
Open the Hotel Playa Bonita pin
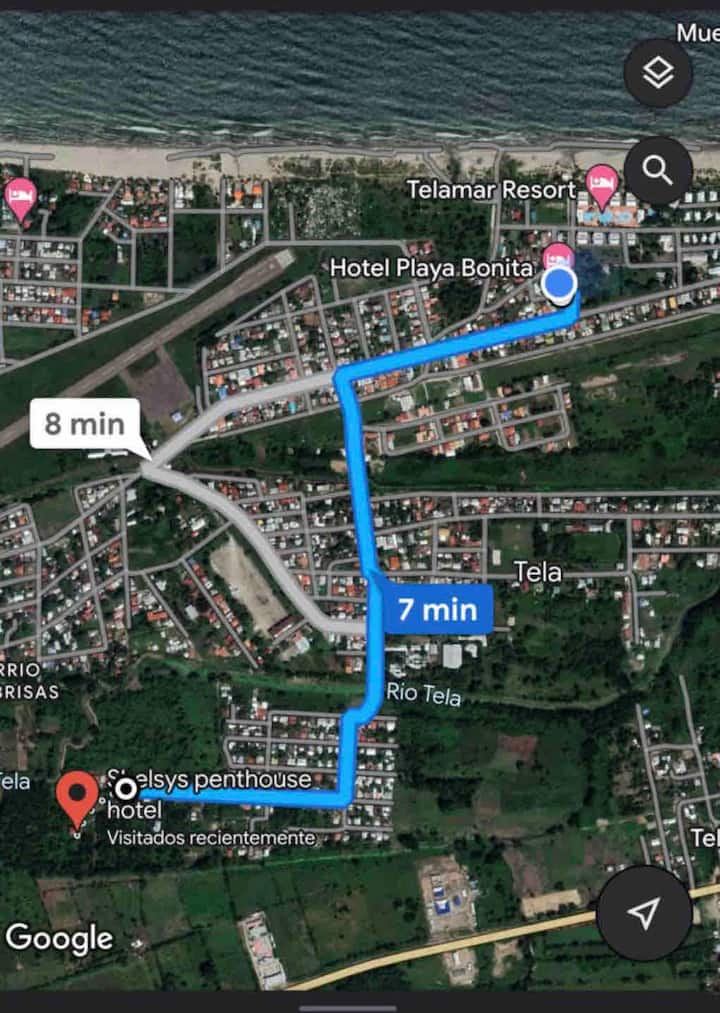coord(556,258)
